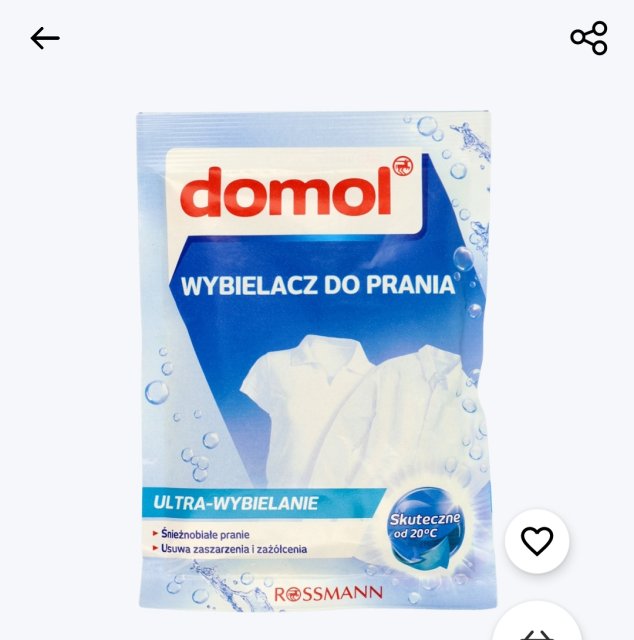Image resolution: width=634 pixels, height=640 pixels.
Task: Open the domol product image
Action: [x=313, y=360]
